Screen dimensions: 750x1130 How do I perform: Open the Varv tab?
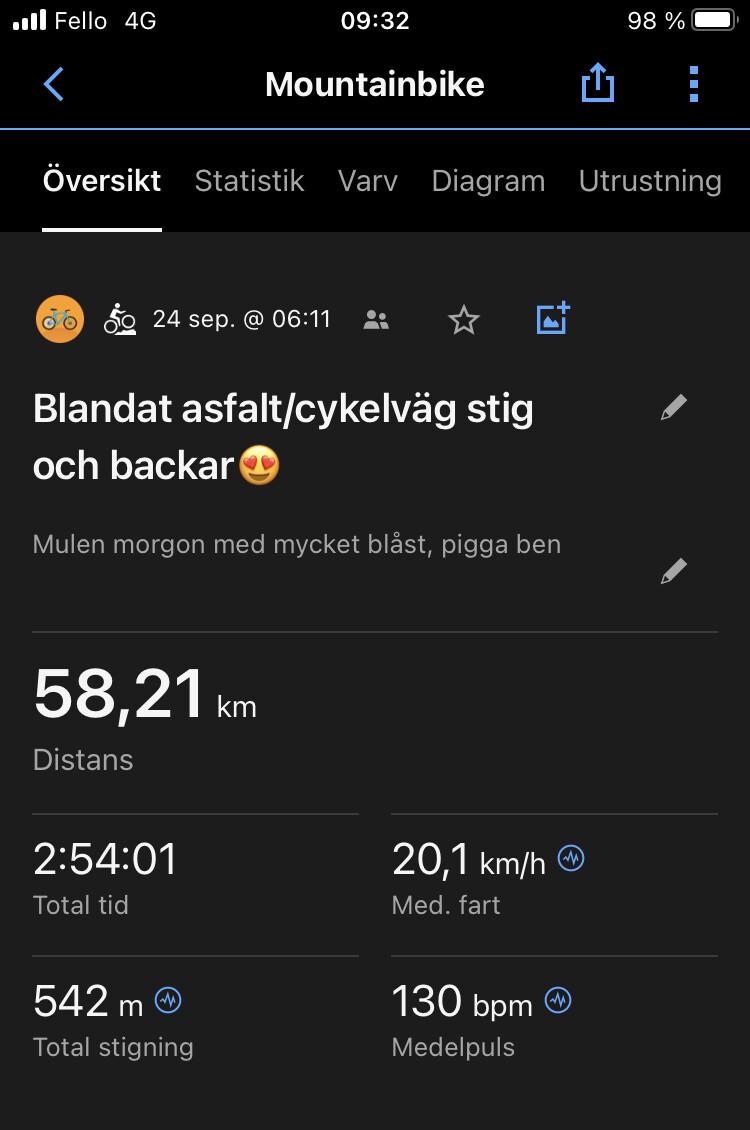tap(368, 181)
